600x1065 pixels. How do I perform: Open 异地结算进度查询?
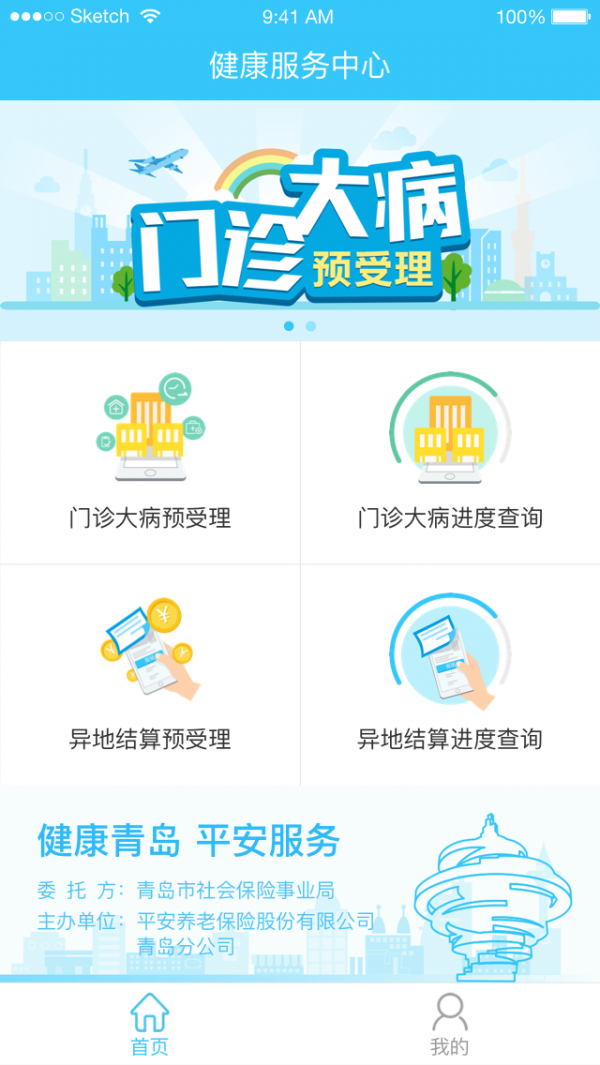450,674
